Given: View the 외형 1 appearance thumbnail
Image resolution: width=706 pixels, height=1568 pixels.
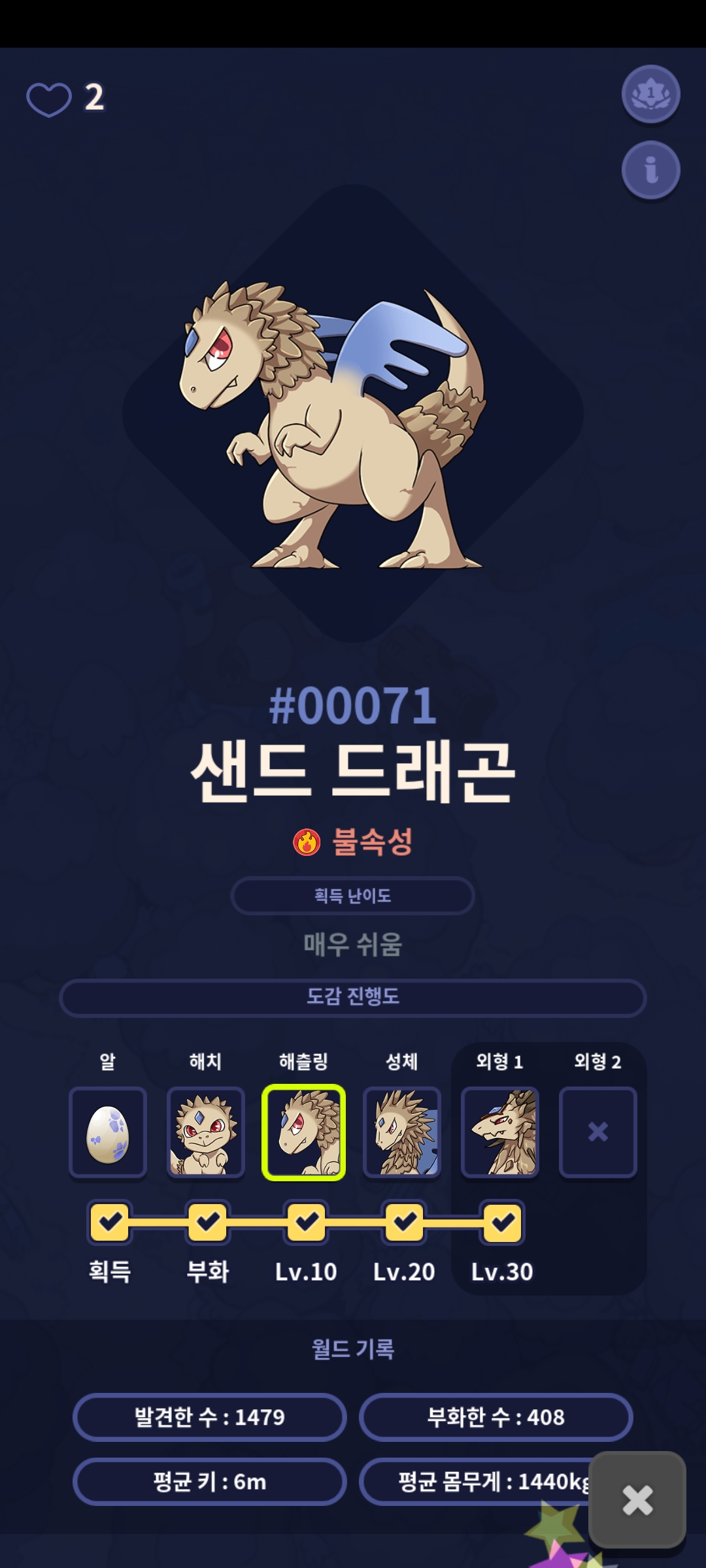Looking at the screenshot, I should (x=500, y=1132).
